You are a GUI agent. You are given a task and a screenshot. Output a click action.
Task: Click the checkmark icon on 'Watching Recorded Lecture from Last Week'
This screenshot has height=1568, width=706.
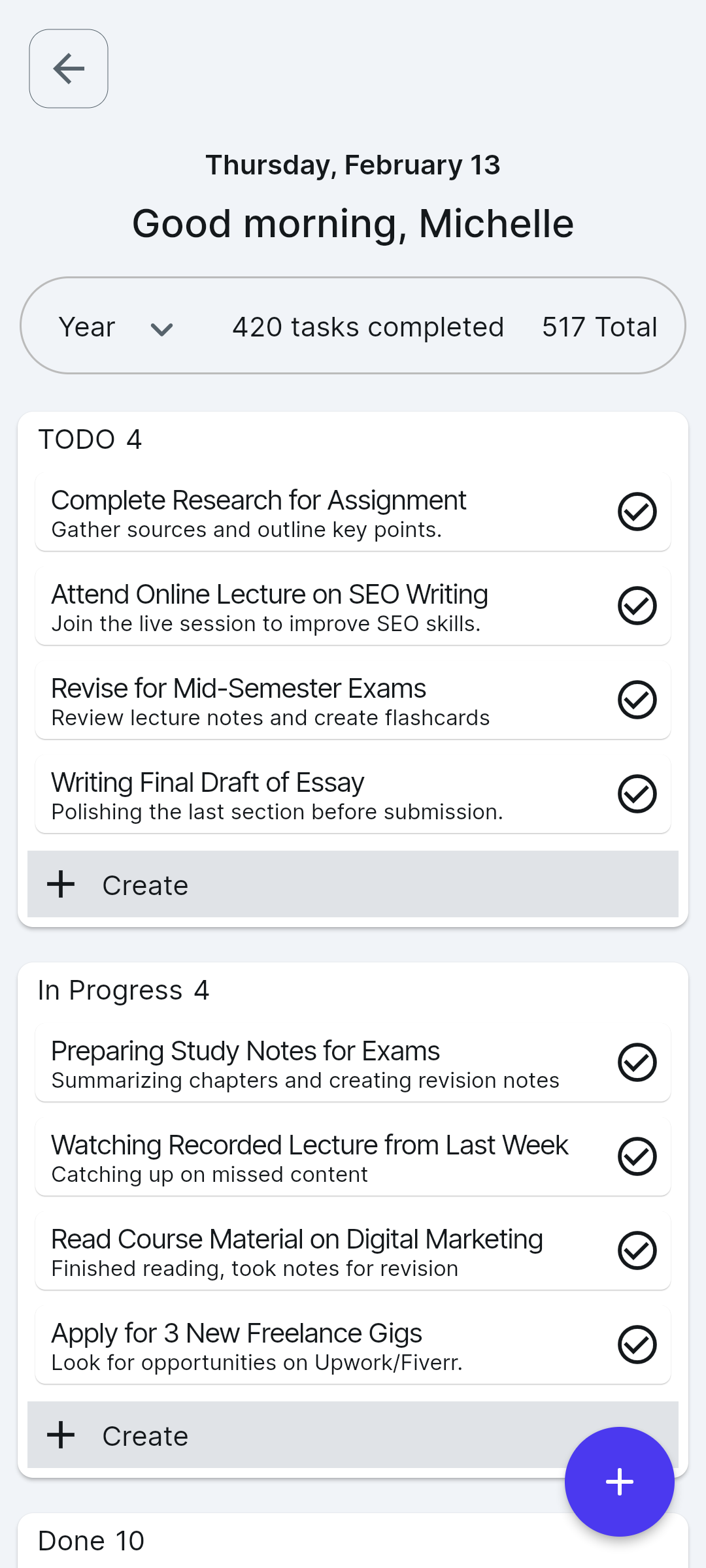click(x=637, y=1156)
